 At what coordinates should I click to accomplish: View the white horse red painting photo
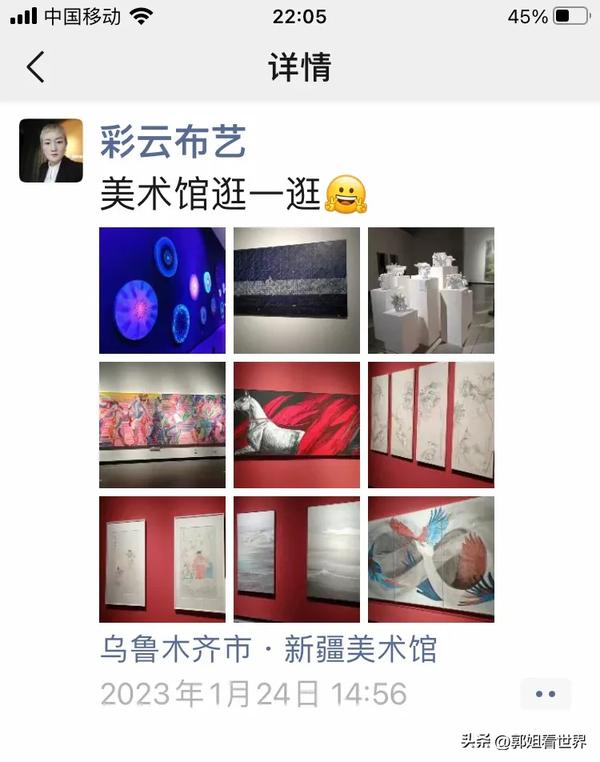(296, 424)
